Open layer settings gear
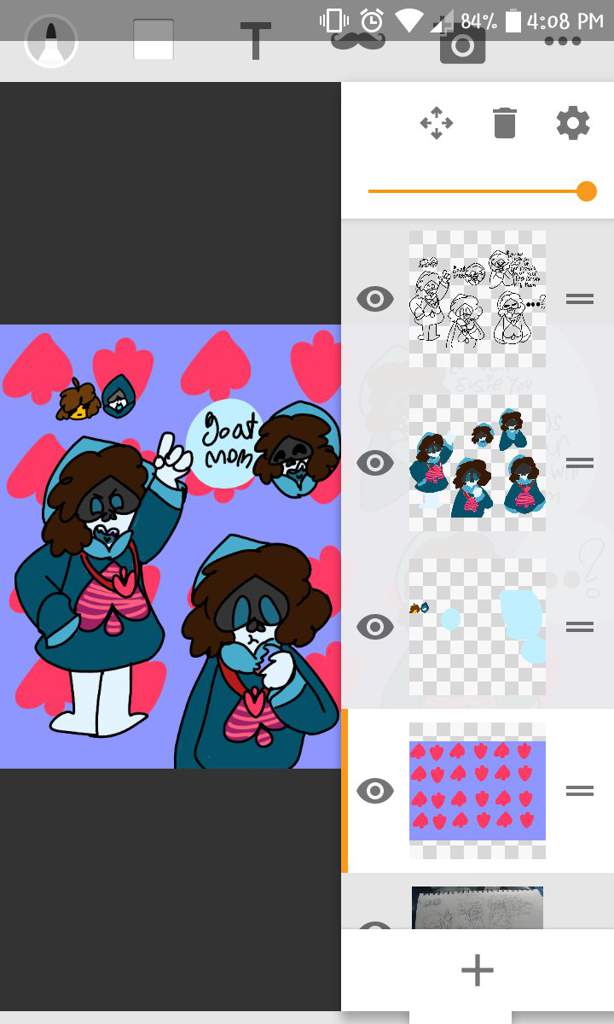 (x=572, y=125)
